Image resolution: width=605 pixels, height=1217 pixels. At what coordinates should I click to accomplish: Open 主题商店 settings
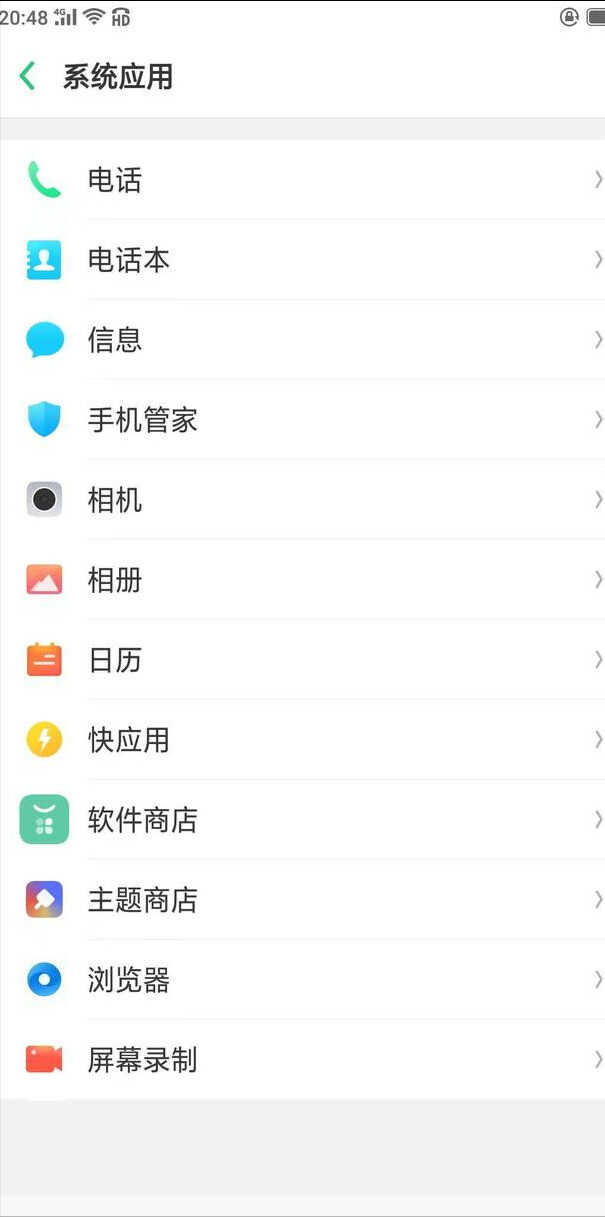(x=302, y=900)
